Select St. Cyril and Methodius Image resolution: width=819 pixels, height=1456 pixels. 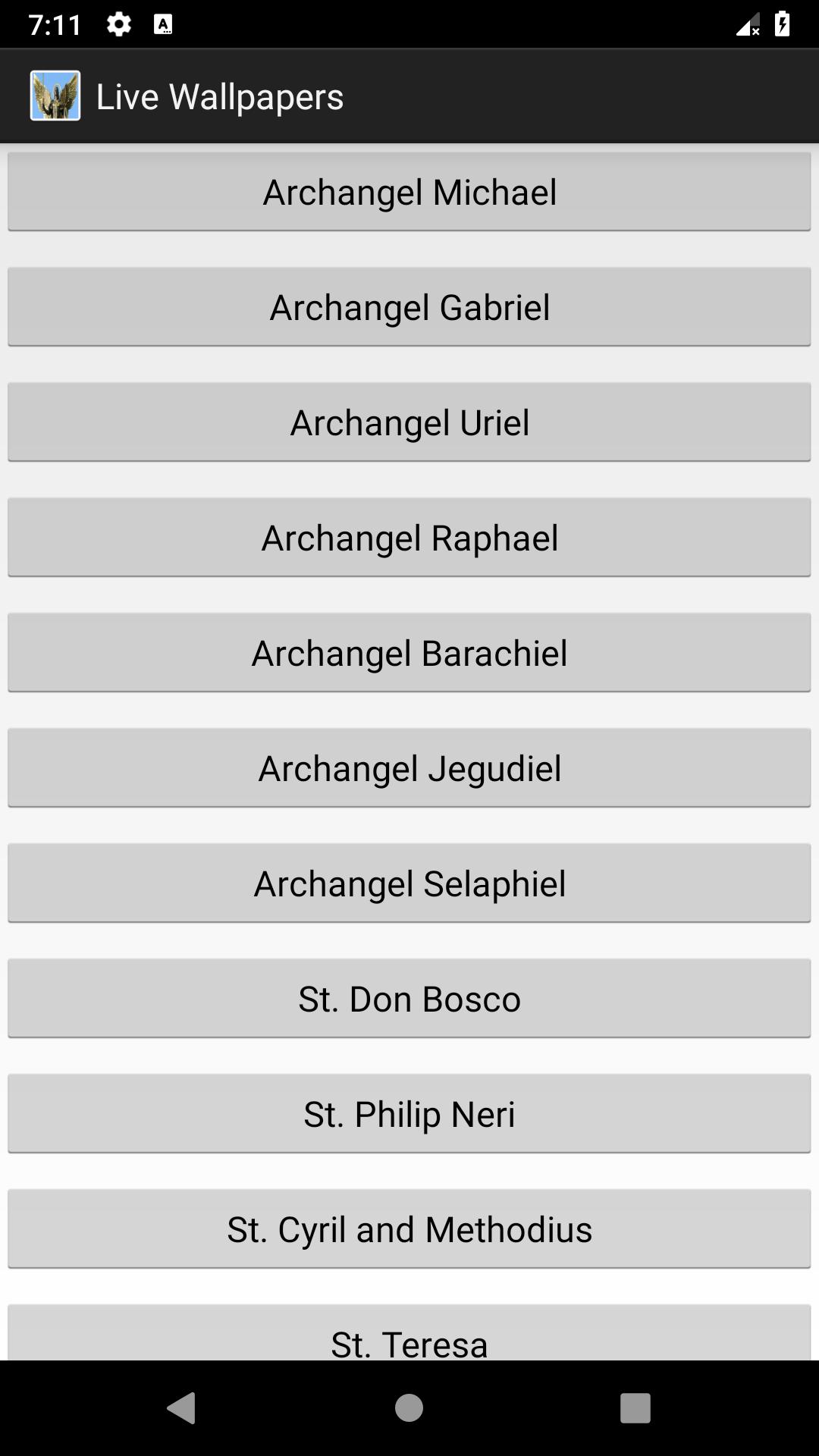click(409, 1229)
